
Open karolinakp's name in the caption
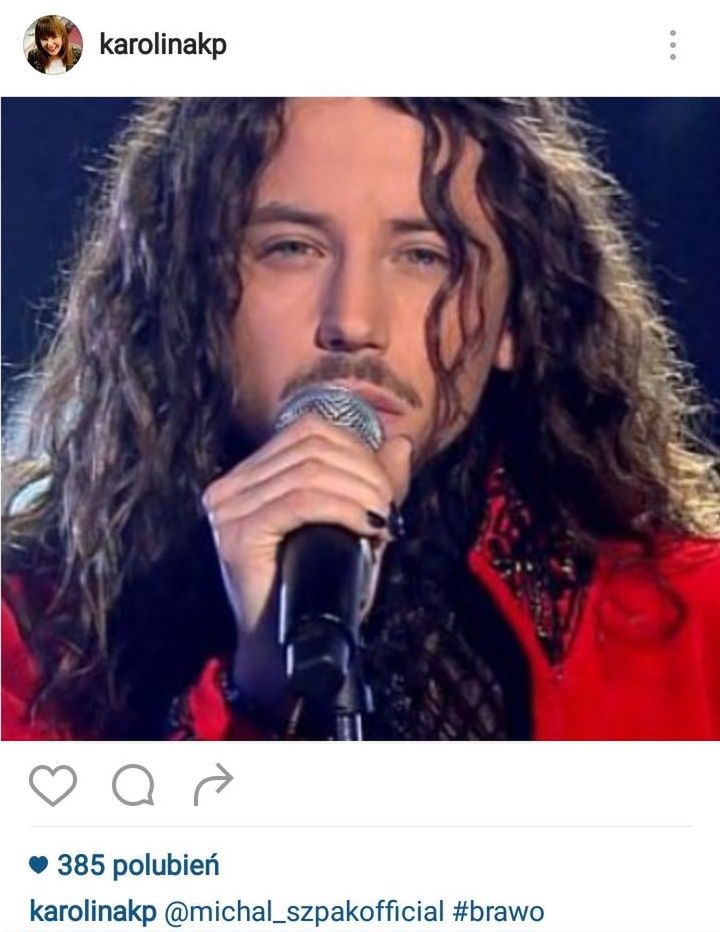click(92, 911)
